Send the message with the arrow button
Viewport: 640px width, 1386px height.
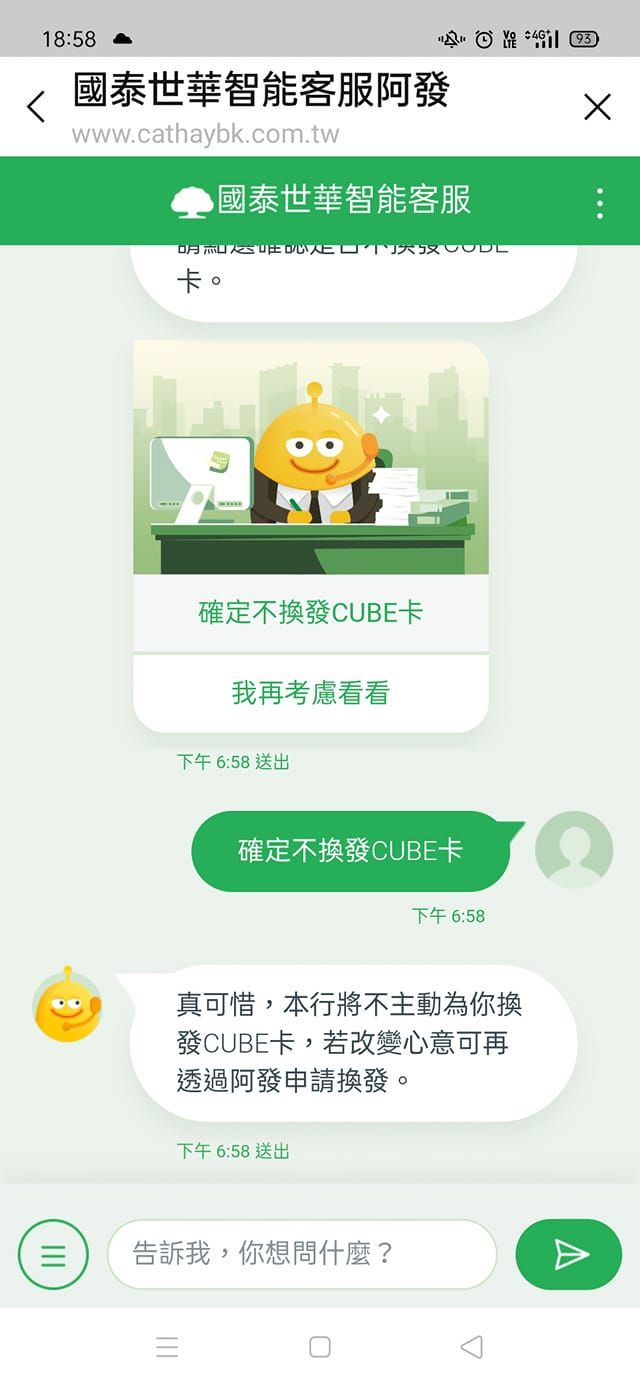pos(568,1254)
